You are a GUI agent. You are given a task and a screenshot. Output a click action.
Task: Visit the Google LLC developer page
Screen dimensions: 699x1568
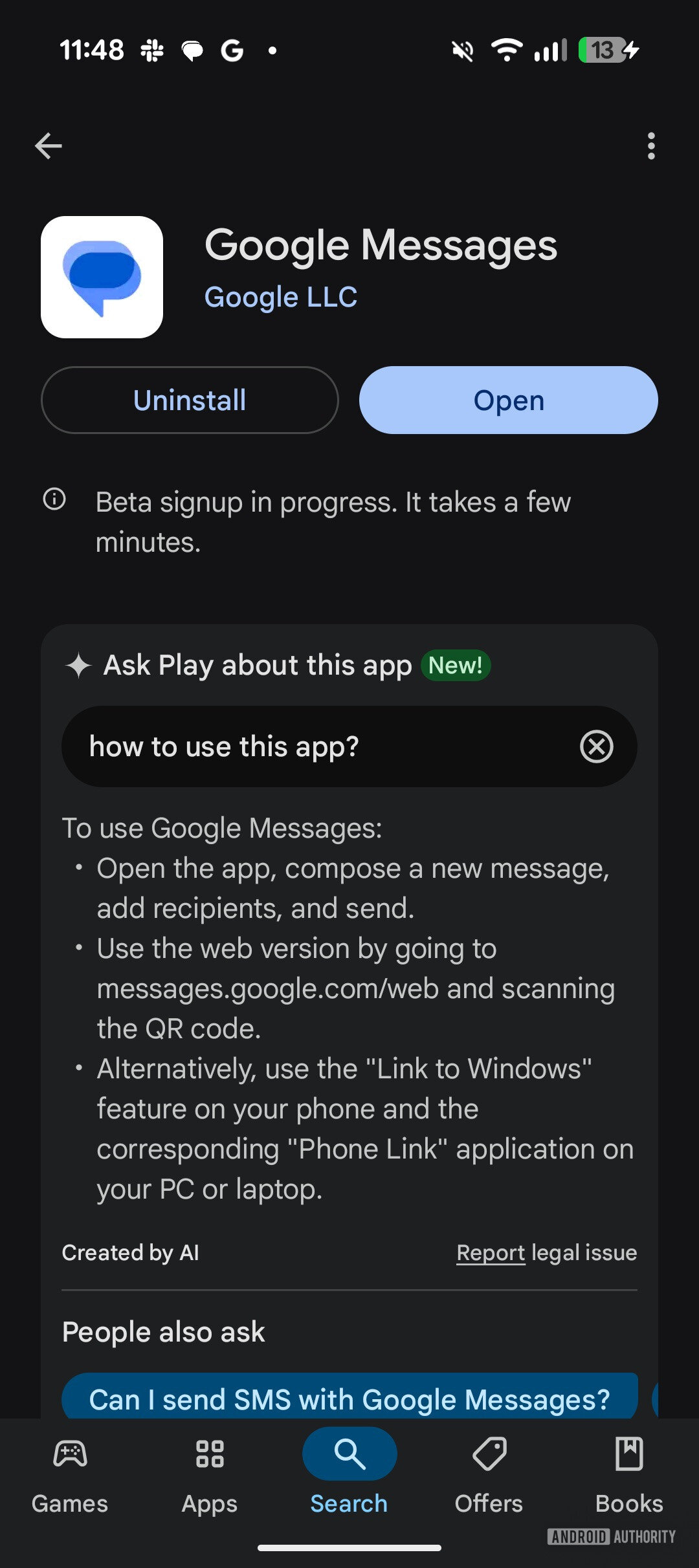[x=280, y=298]
